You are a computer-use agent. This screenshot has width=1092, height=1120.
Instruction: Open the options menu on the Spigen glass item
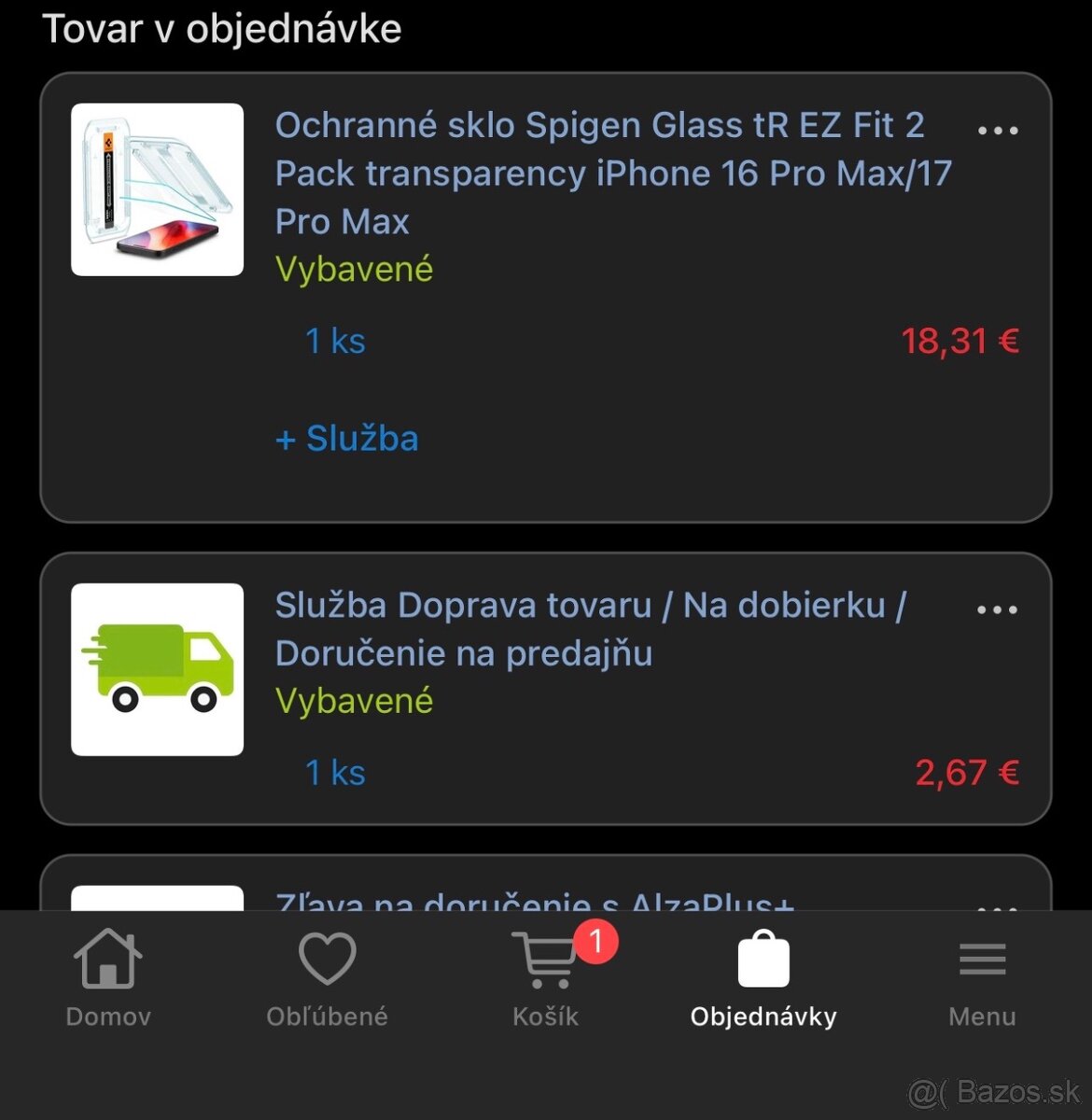(x=999, y=129)
